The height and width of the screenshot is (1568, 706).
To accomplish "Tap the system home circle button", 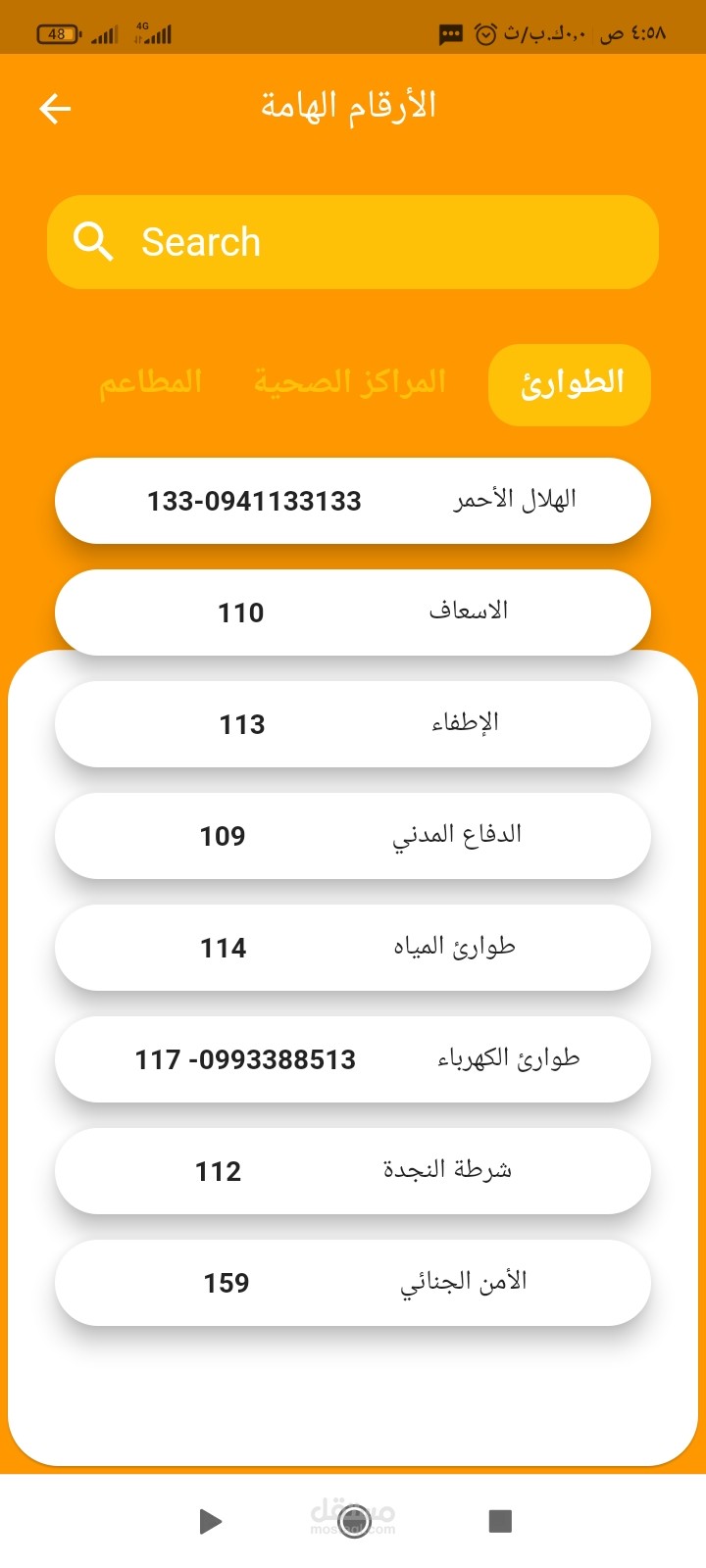I will tap(353, 1521).
